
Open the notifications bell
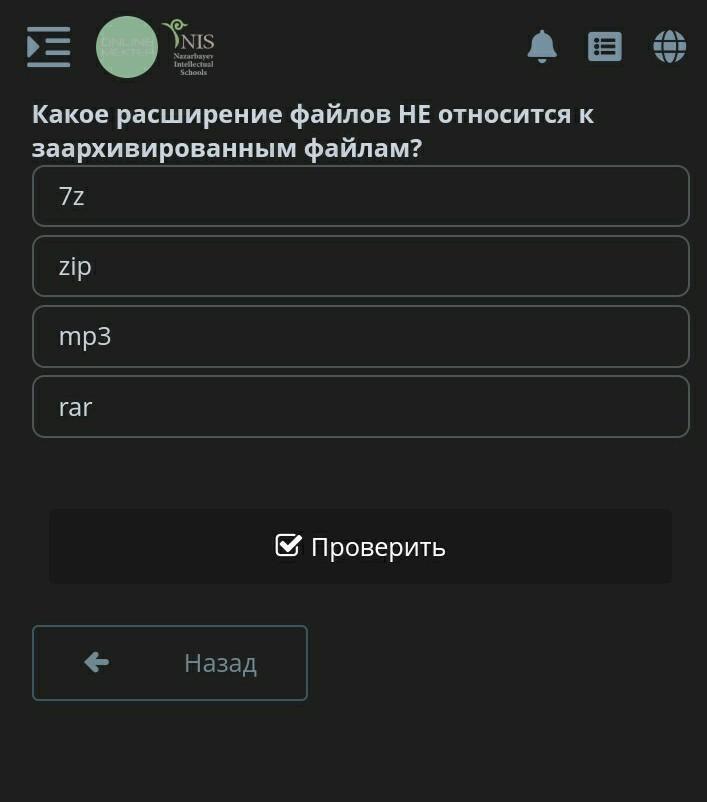click(x=542, y=46)
